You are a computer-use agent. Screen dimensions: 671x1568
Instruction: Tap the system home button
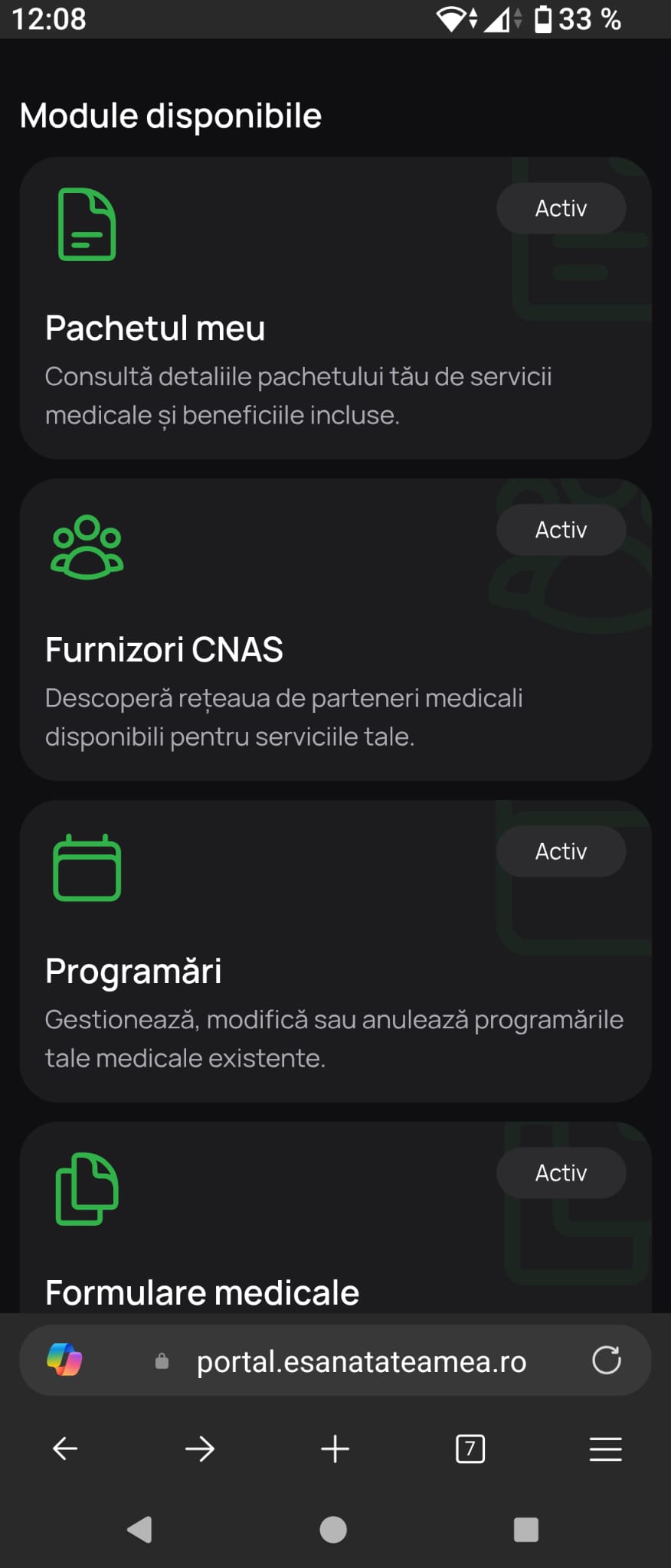click(333, 1530)
